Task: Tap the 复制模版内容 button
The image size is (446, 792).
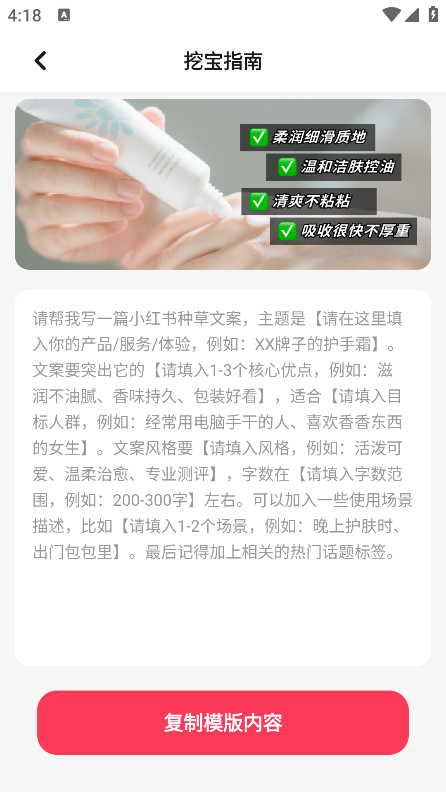Action: 223,722
